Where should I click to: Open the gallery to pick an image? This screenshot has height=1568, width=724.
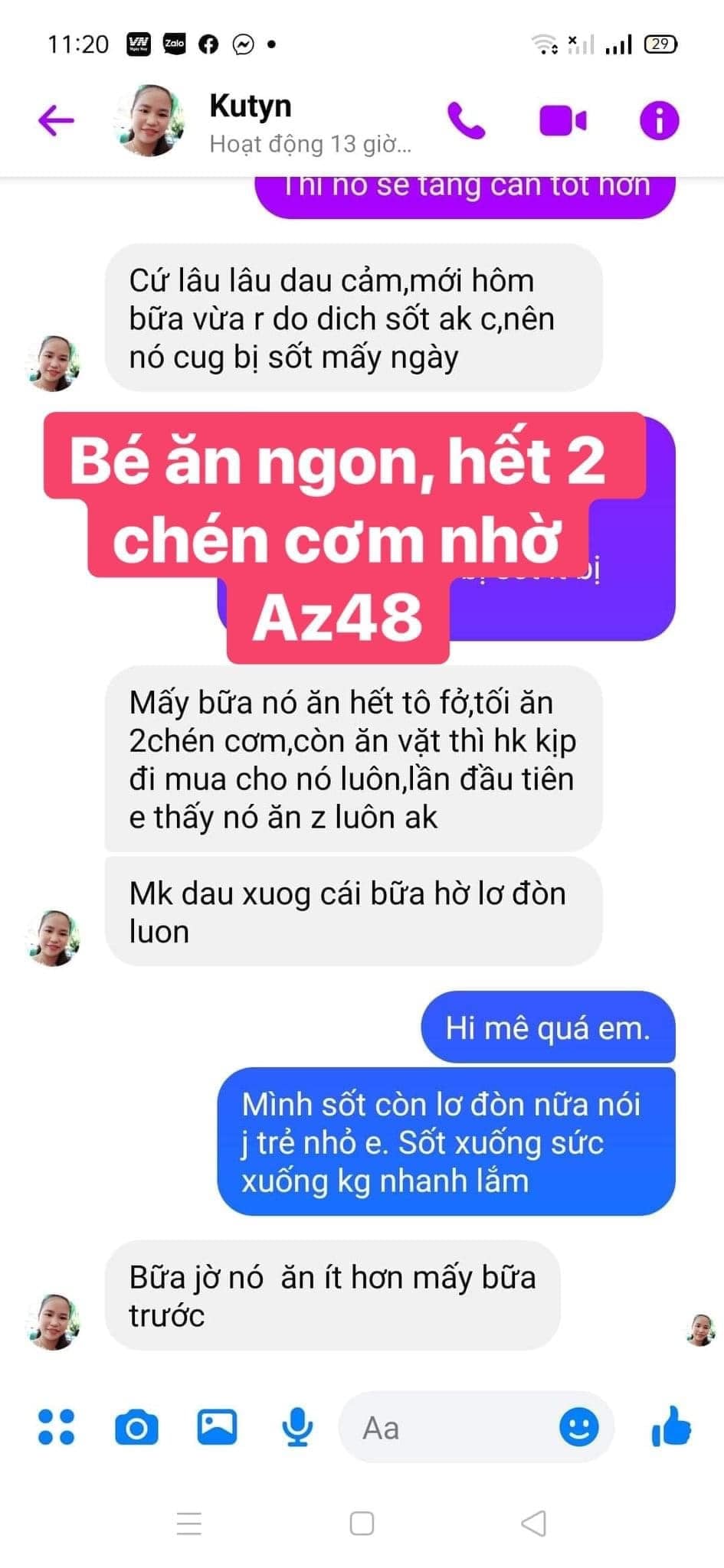point(217,1426)
